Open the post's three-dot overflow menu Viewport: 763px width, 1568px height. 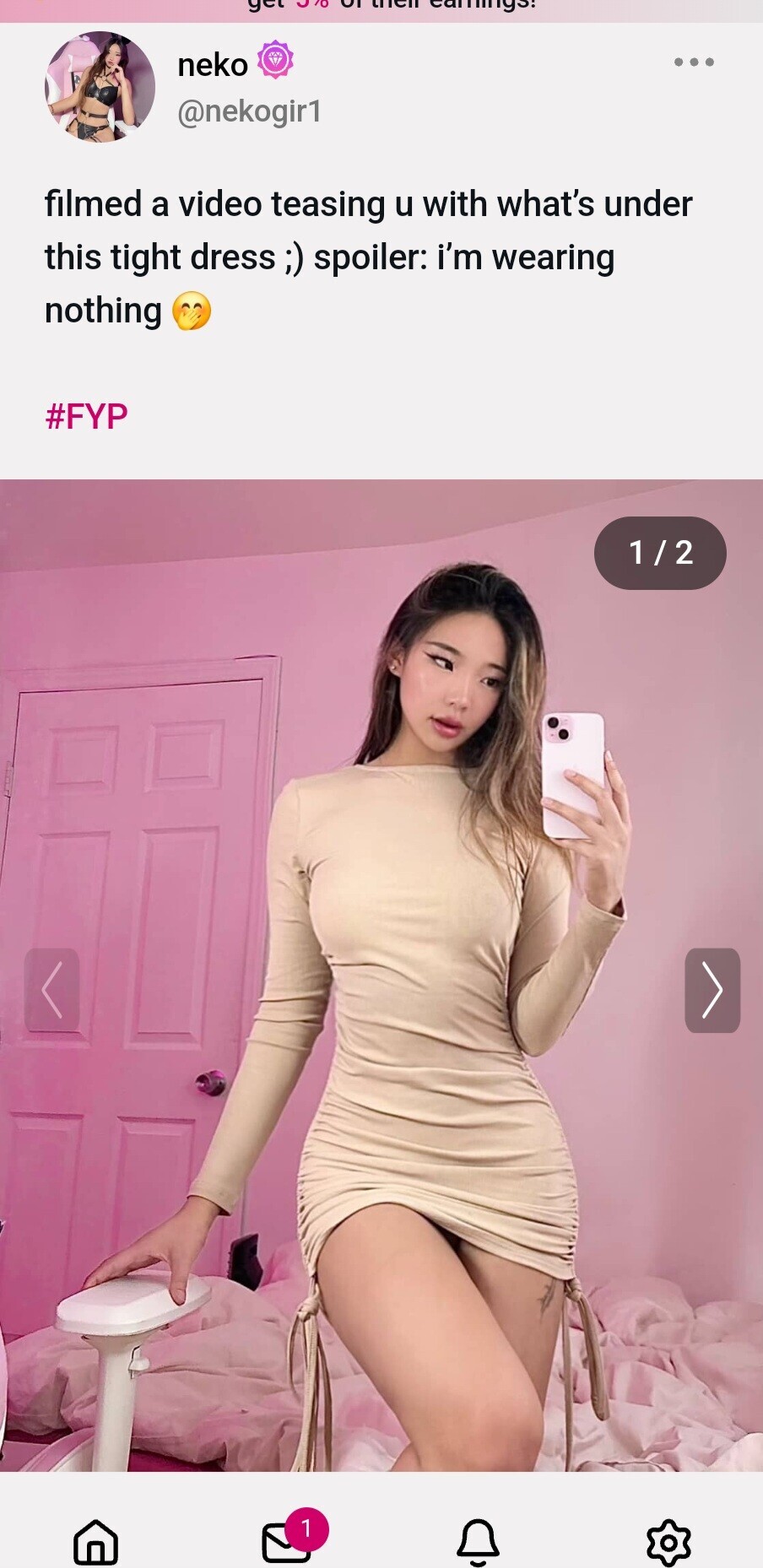[x=694, y=62]
